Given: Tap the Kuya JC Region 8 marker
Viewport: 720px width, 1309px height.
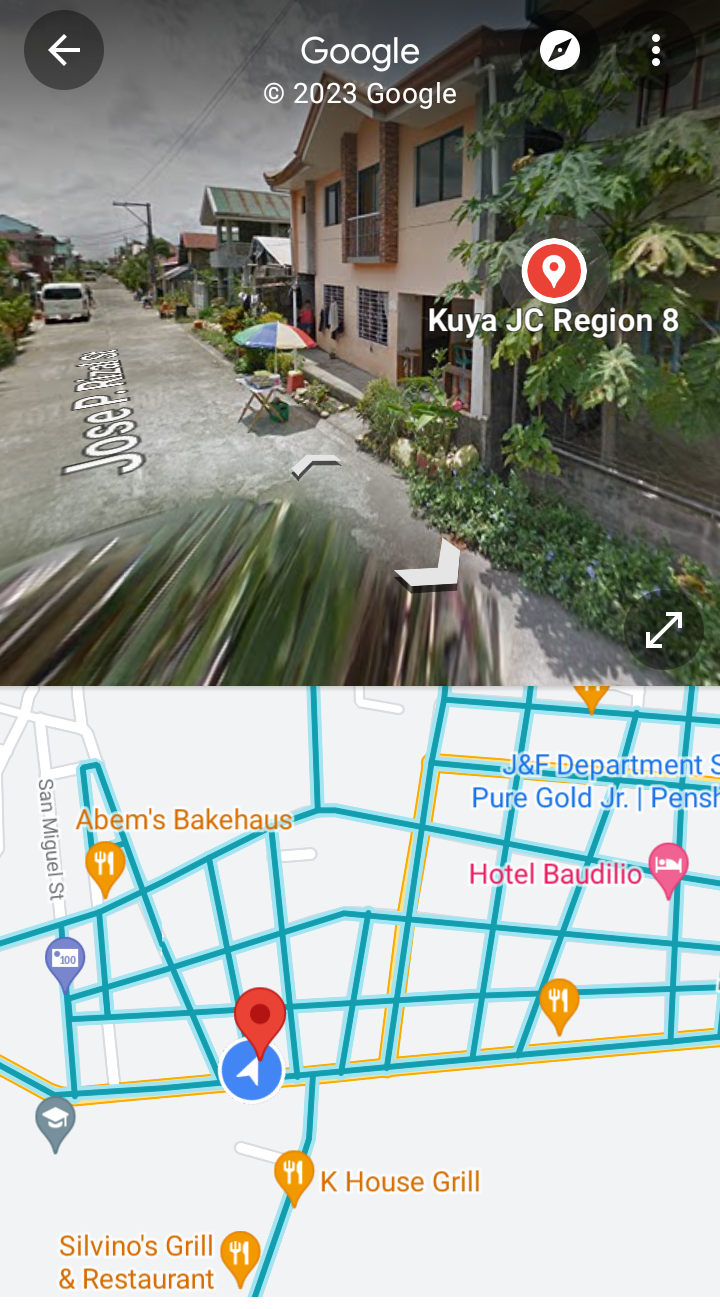Looking at the screenshot, I should (x=554, y=271).
